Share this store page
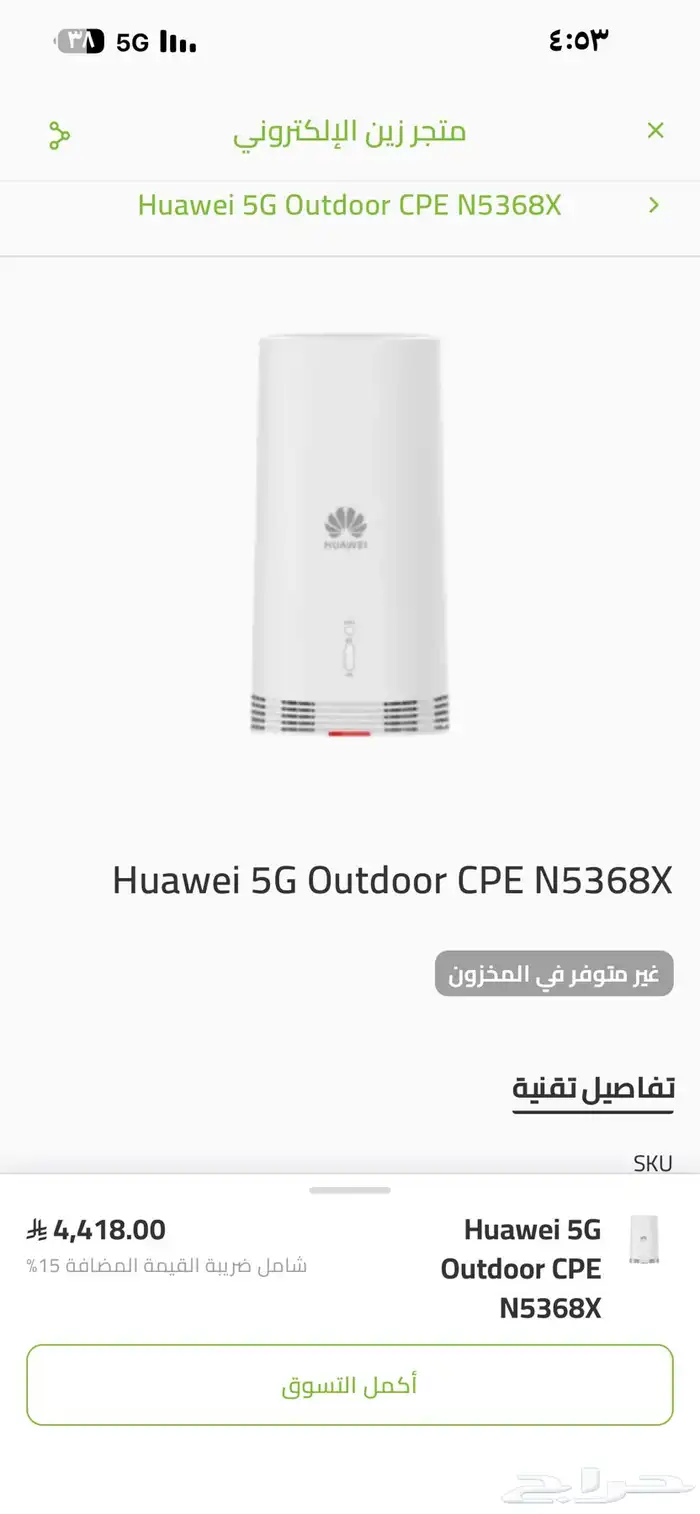Screen dimensions: 700x1514 (59, 135)
